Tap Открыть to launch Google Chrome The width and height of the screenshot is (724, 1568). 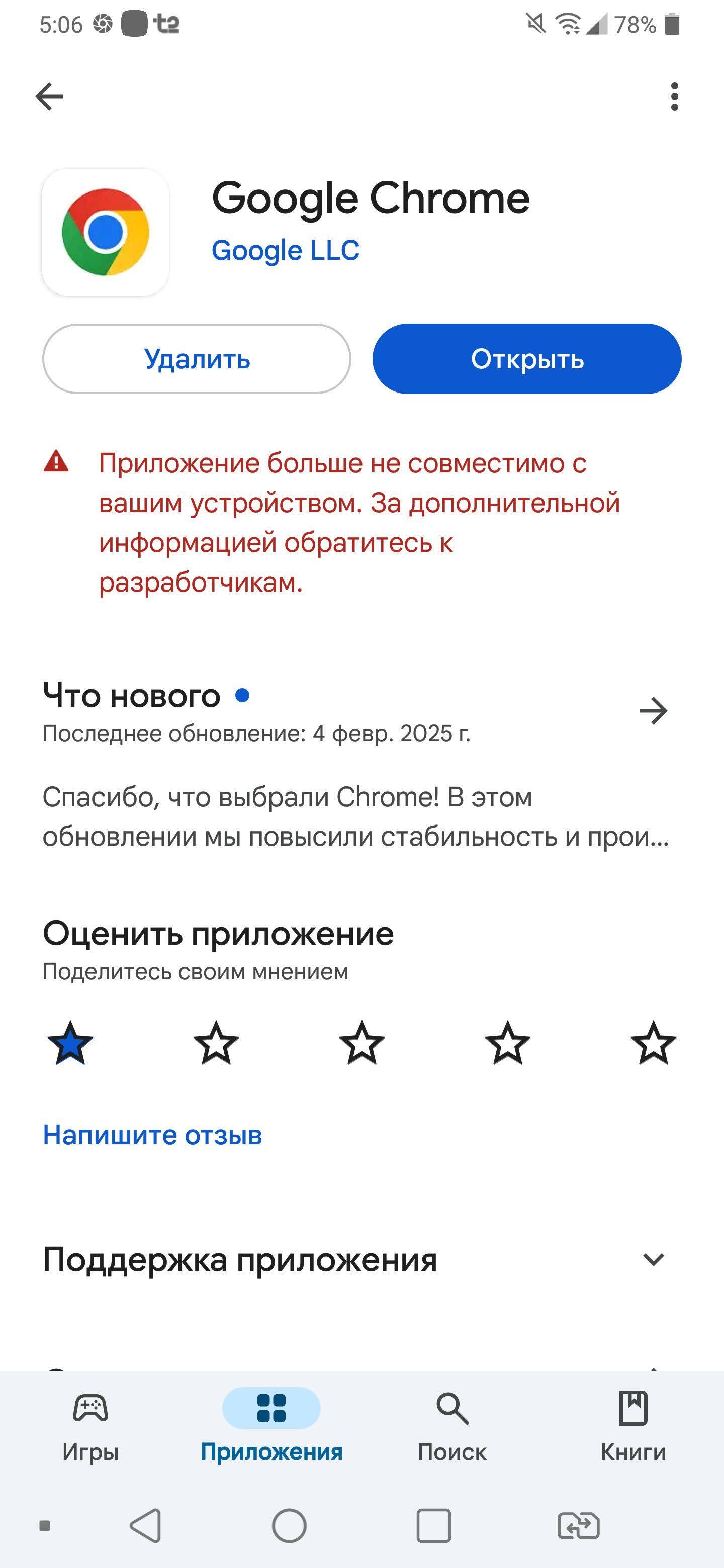[527, 359]
